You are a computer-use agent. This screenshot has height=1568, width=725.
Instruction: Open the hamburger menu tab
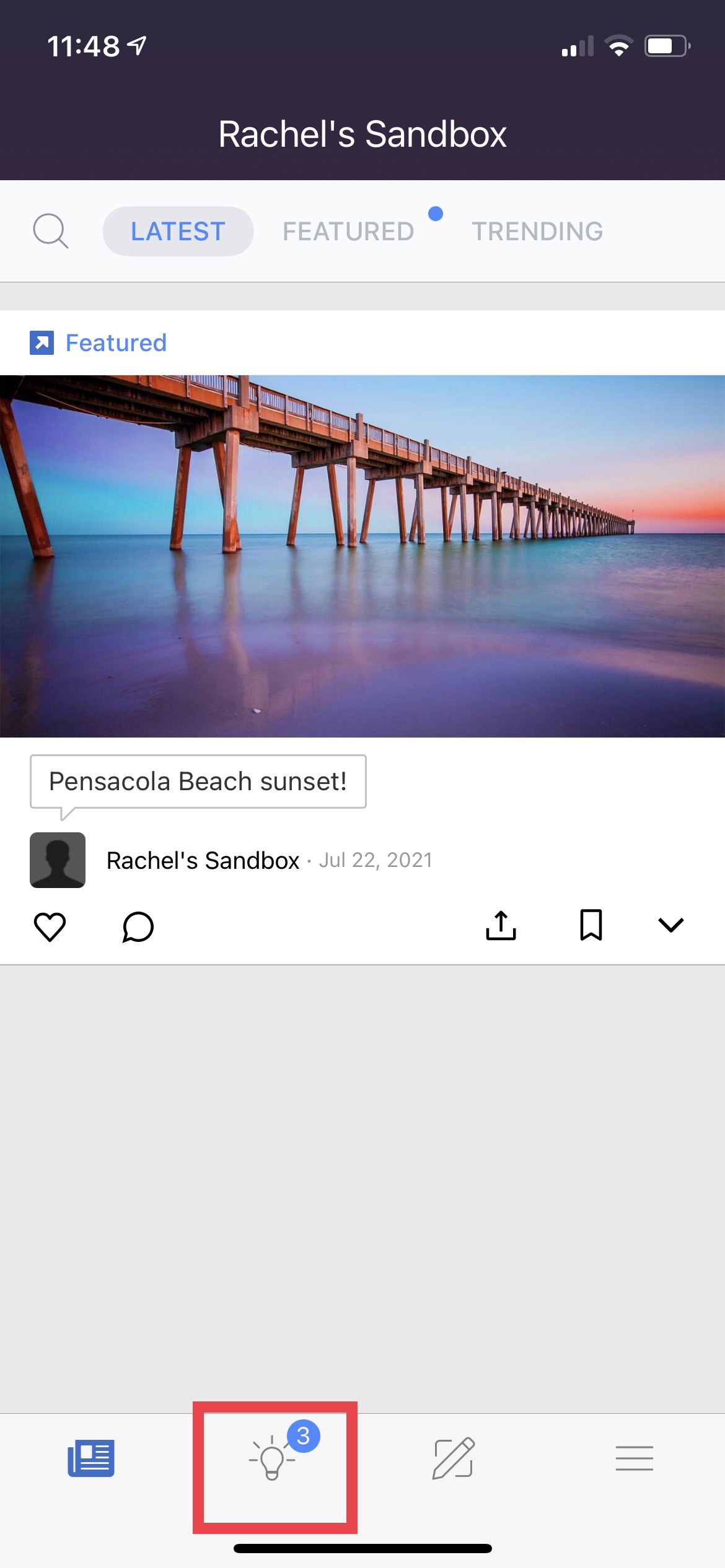(x=634, y=1458)
